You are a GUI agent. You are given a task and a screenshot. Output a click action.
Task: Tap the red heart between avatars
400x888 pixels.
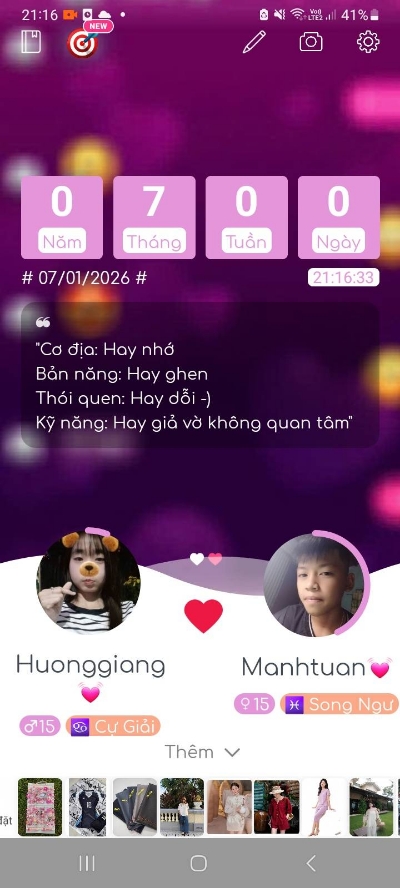point(203,616)
